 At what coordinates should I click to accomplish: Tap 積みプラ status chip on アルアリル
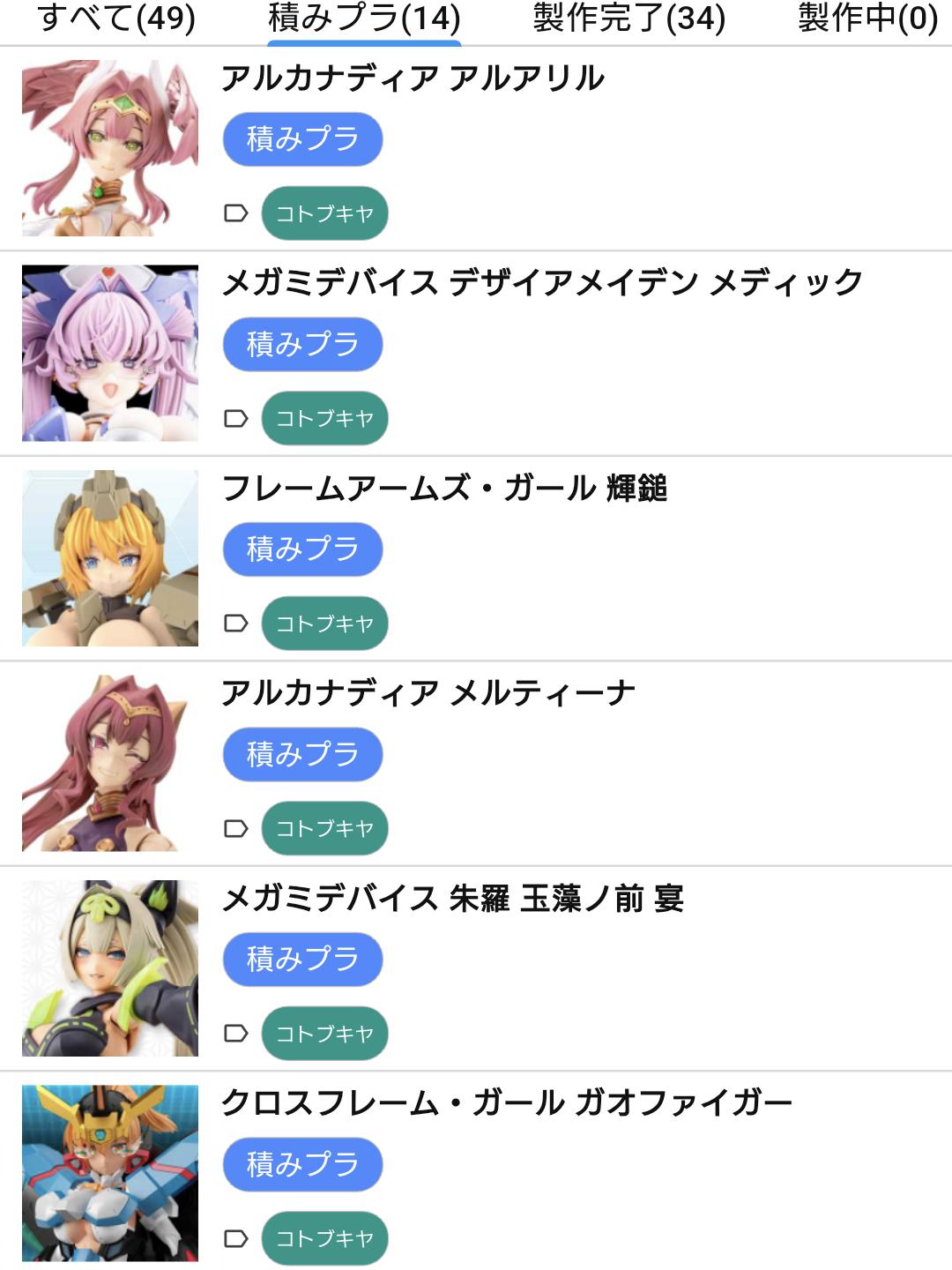coord(302,139)
